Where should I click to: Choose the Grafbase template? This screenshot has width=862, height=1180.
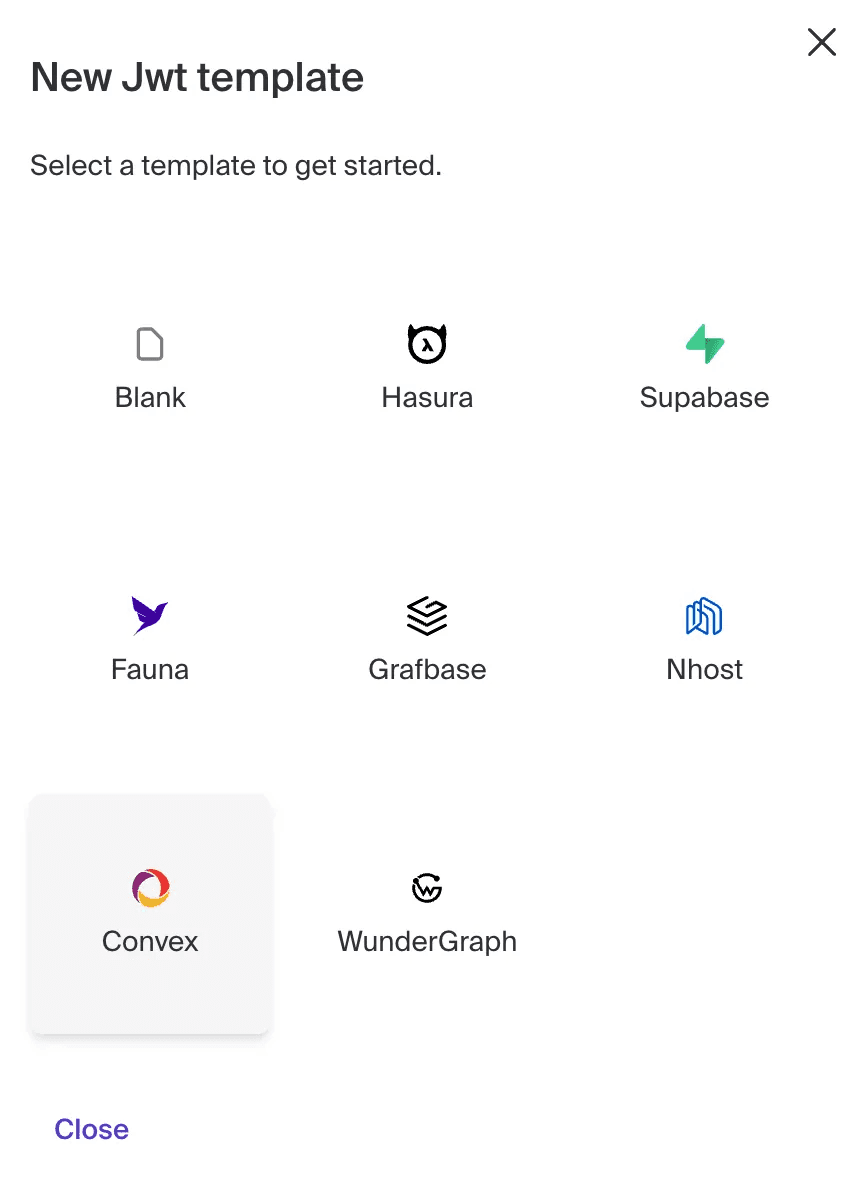(427, 642)
